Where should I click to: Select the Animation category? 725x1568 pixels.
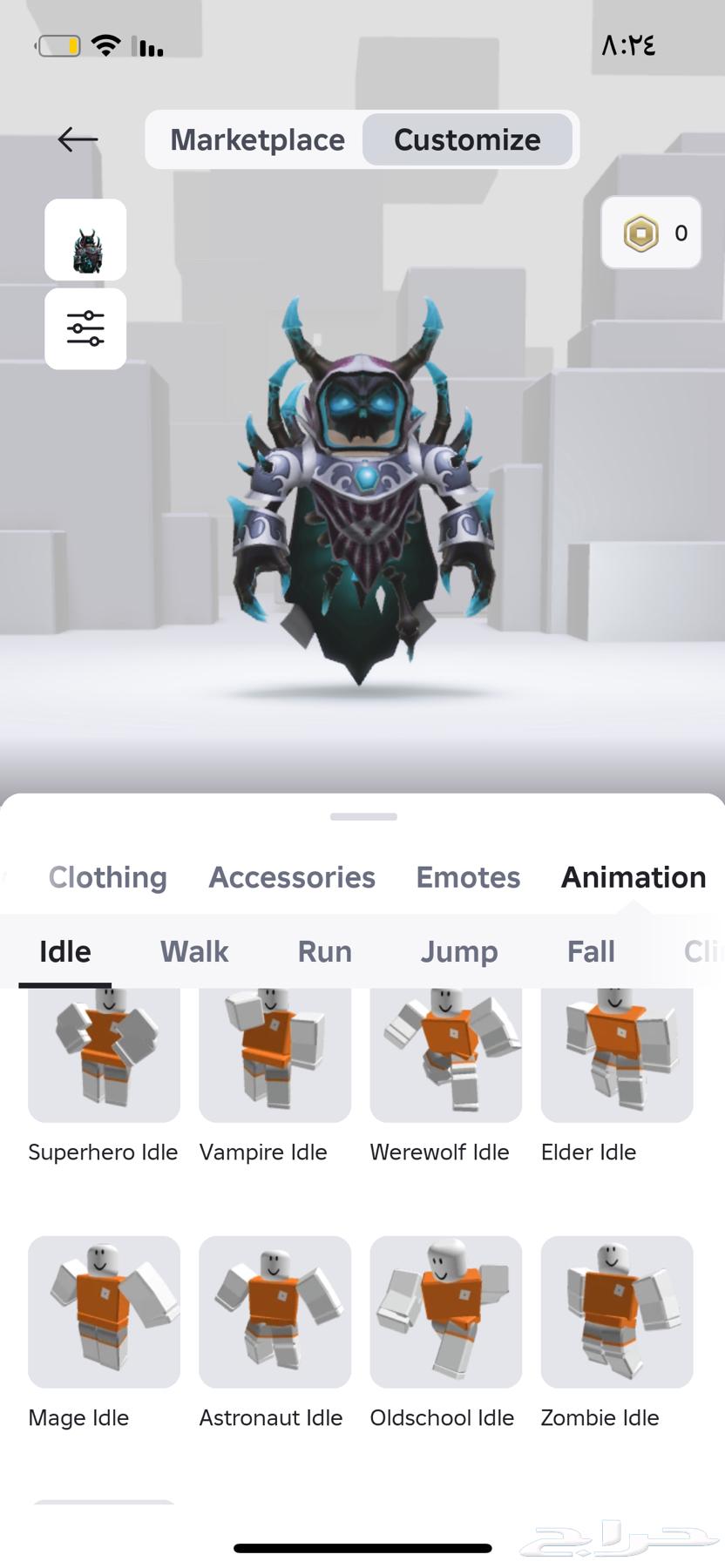[x=634, y=877]
